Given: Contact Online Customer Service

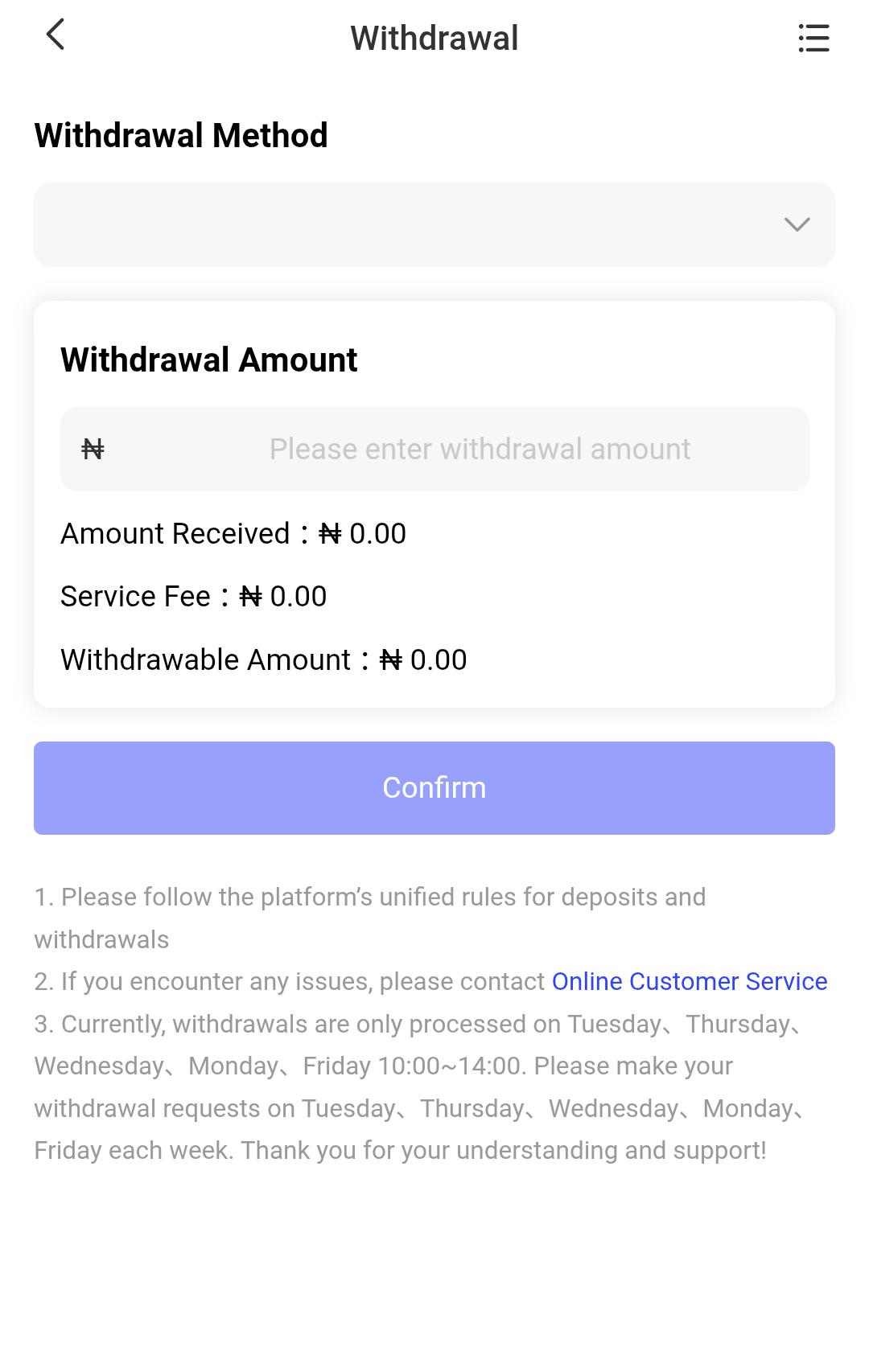Looking at the screenshot, I should click(689, 981).
